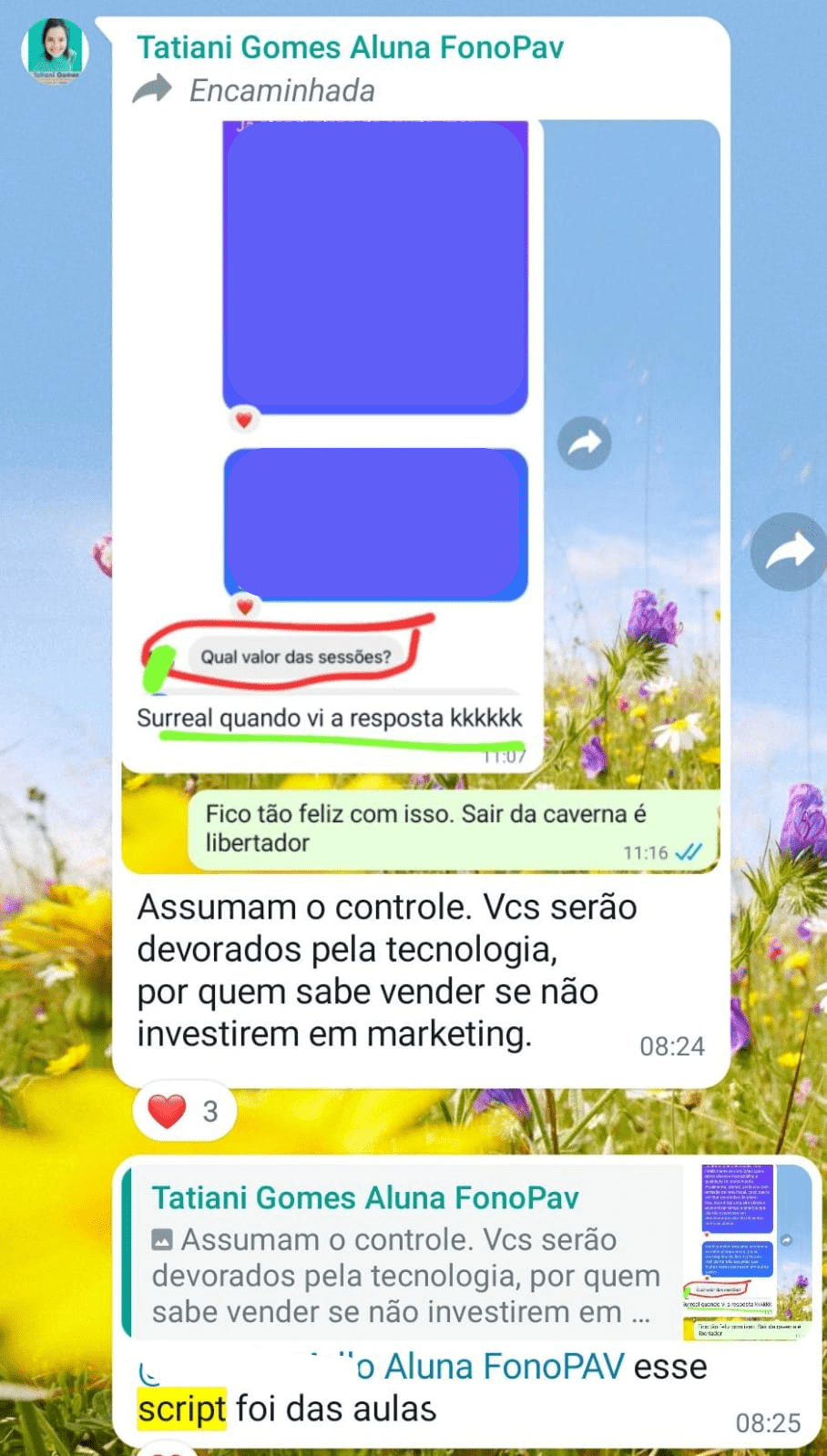The height and width of the screenshot is (1456, 827).
Task: Tap the sender name Tatiani Gomes Aluna FonoPav
Action: 350,47
